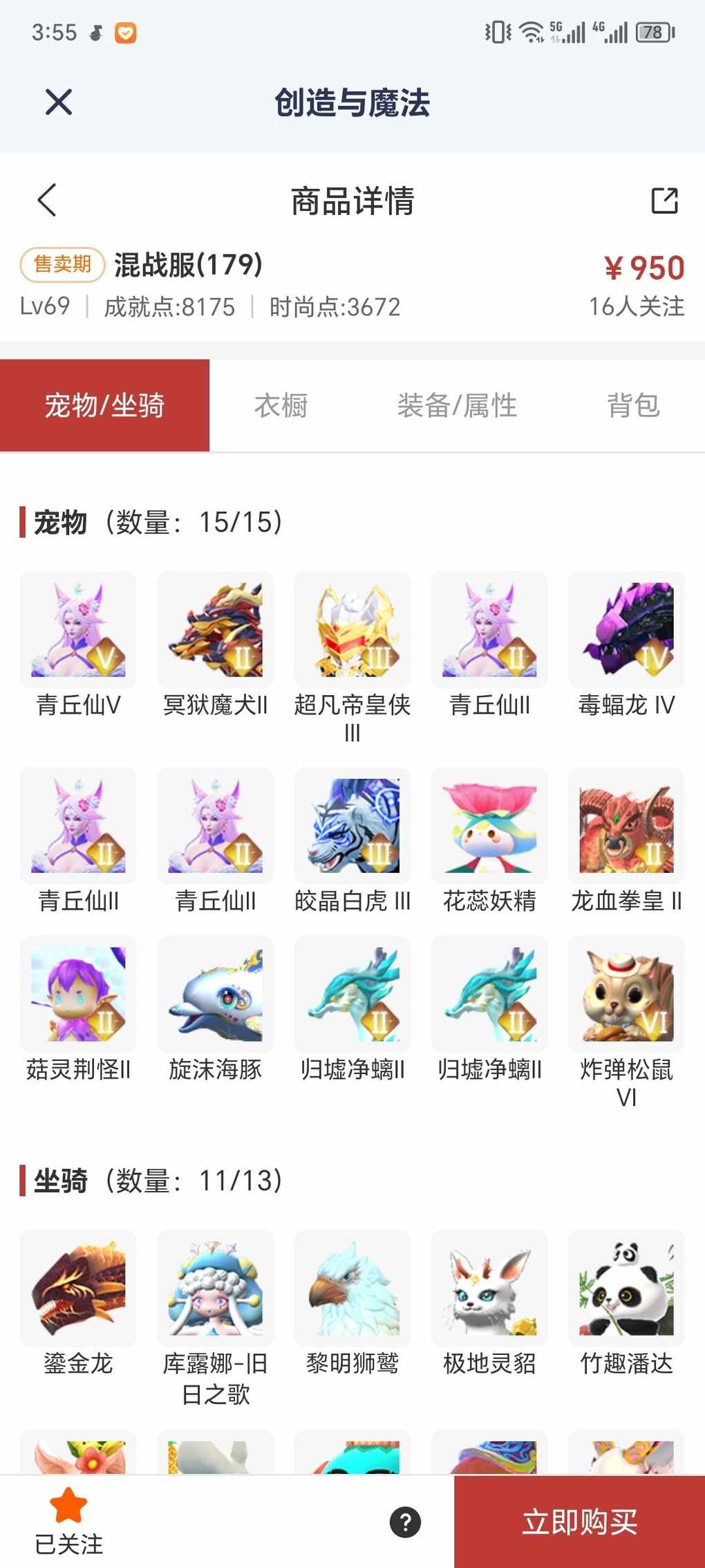Open mount 竹趣潘达
This screenshot has height=1568, width=705.
[626, 1288]
